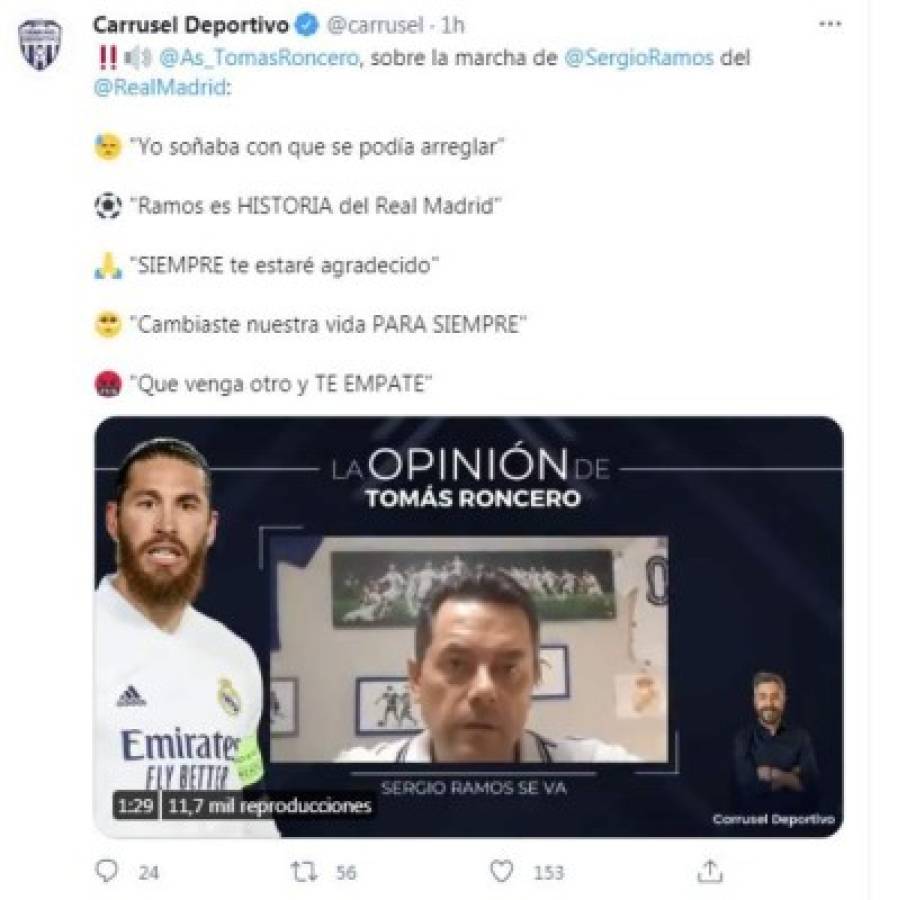Share this tweet
This screenshot has width=898, height=900.
tap(710, 872)
